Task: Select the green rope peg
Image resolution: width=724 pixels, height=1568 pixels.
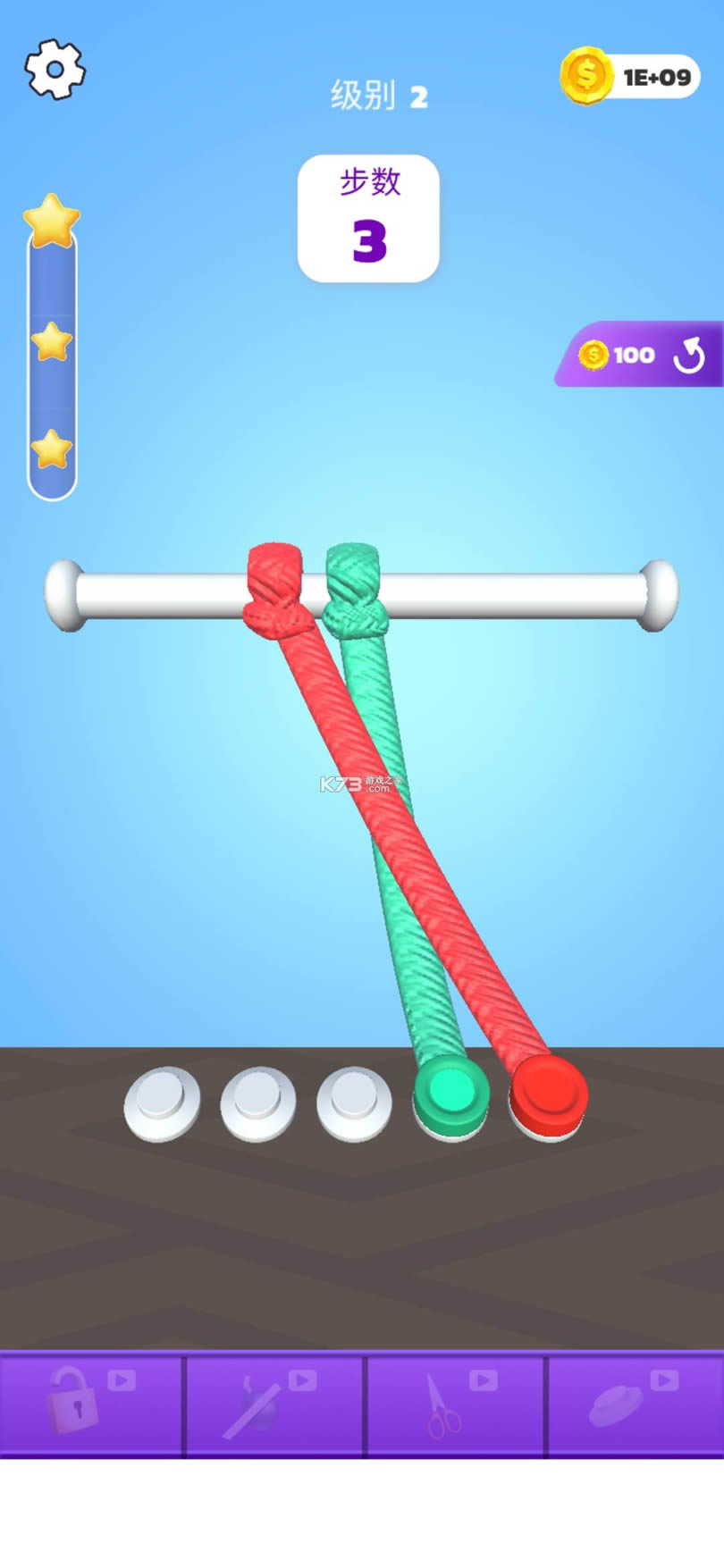Action: point(450,1091)
